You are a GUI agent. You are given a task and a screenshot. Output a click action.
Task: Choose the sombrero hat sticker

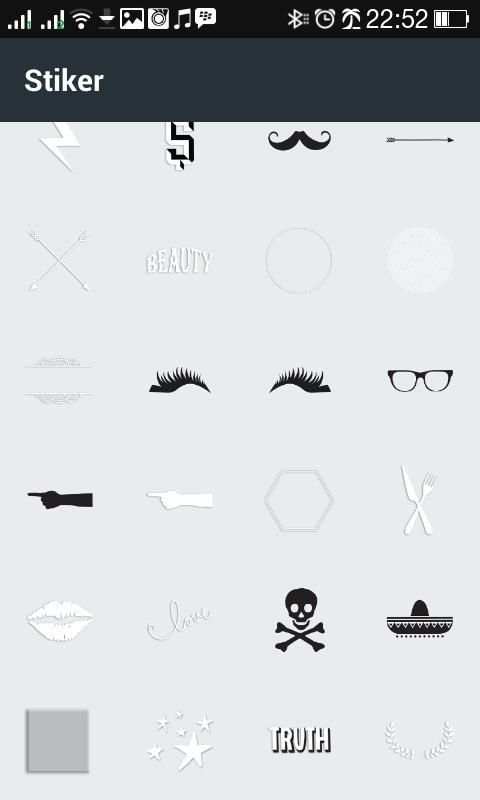pos(420,618)
